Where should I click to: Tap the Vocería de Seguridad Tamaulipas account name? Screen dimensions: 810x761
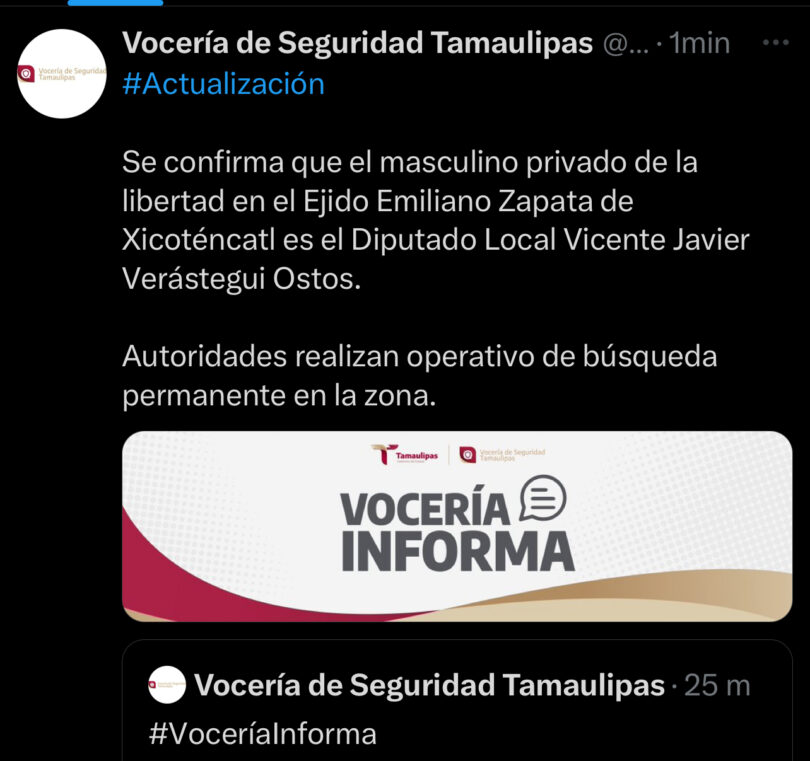[x=356, y=43]
